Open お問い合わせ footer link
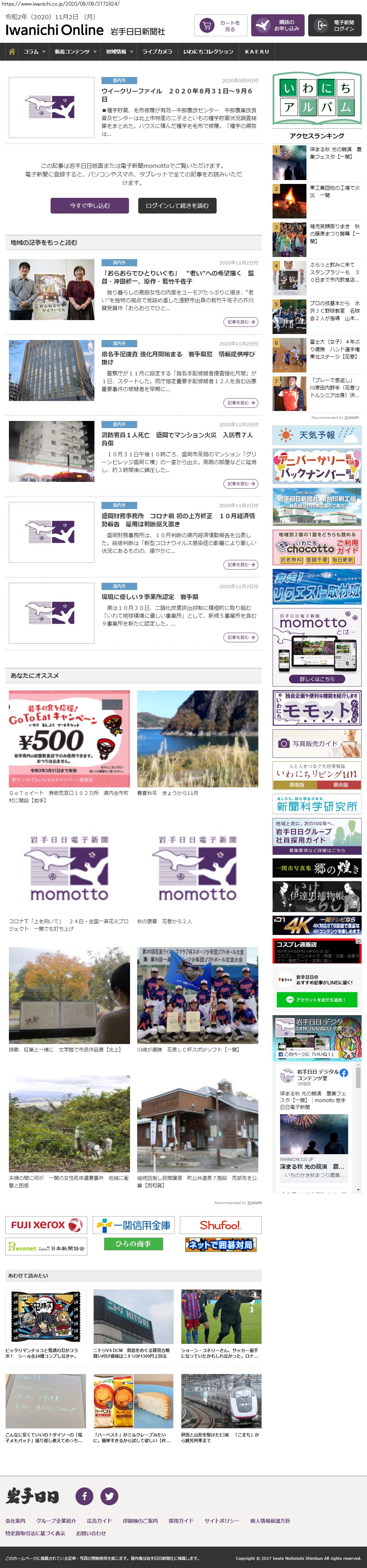 [91, 1533]
